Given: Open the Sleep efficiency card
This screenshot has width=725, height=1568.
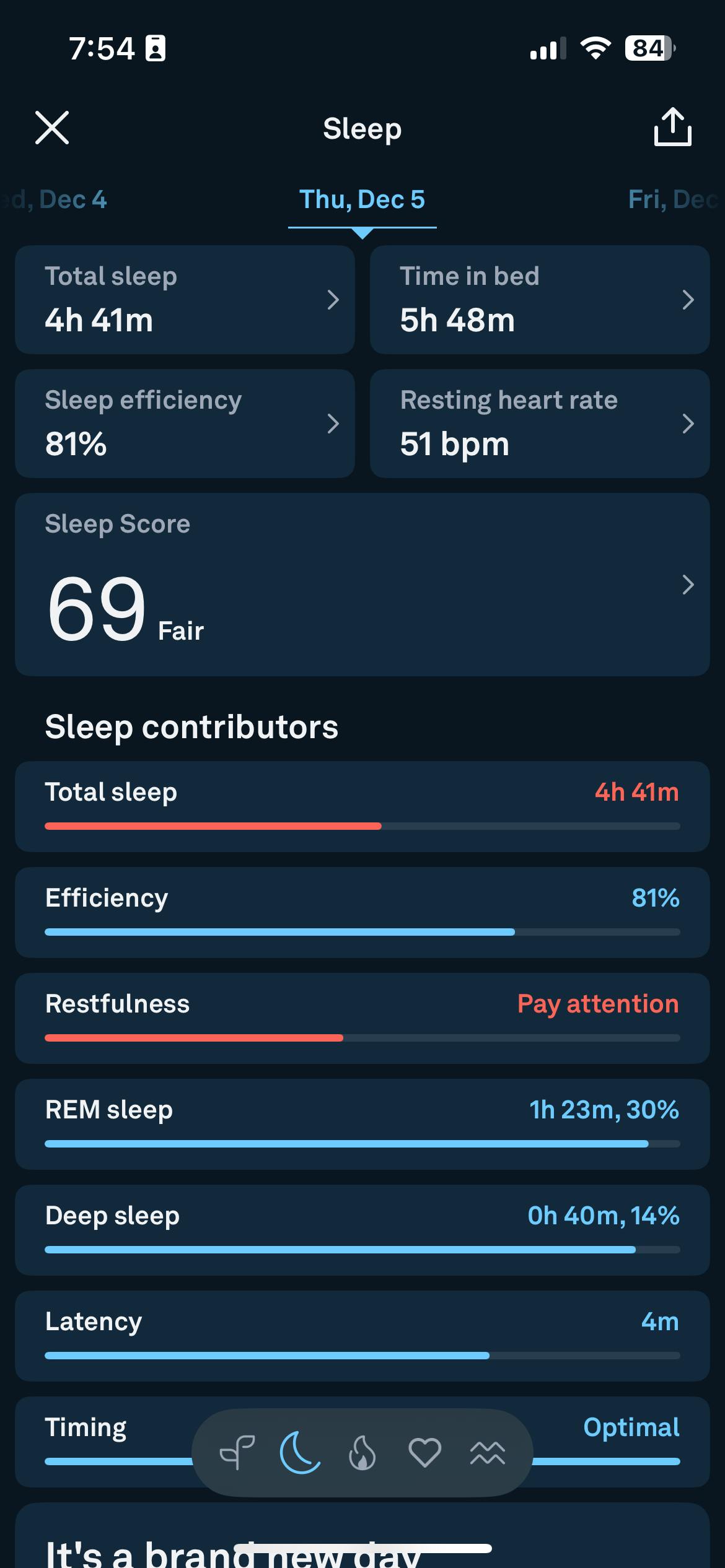Looking at the screenshot, I should [x=185, y=424].
